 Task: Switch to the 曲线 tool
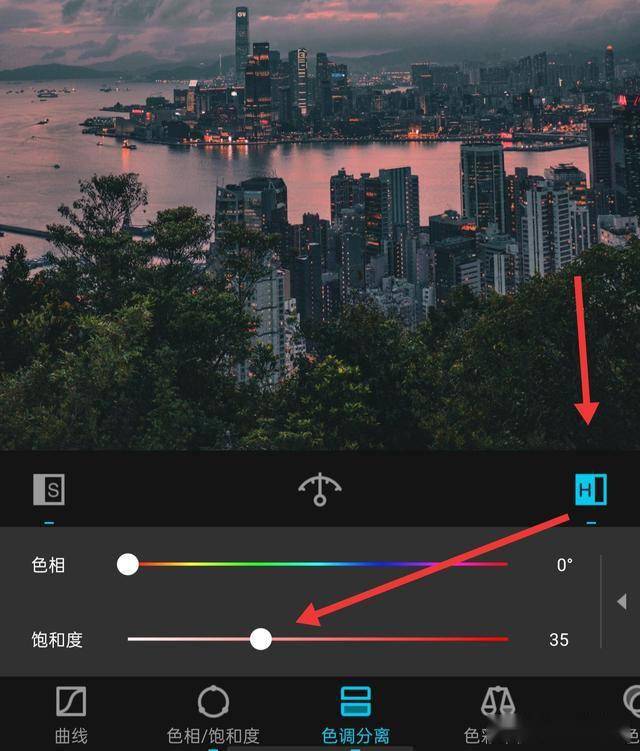point(70,714)
